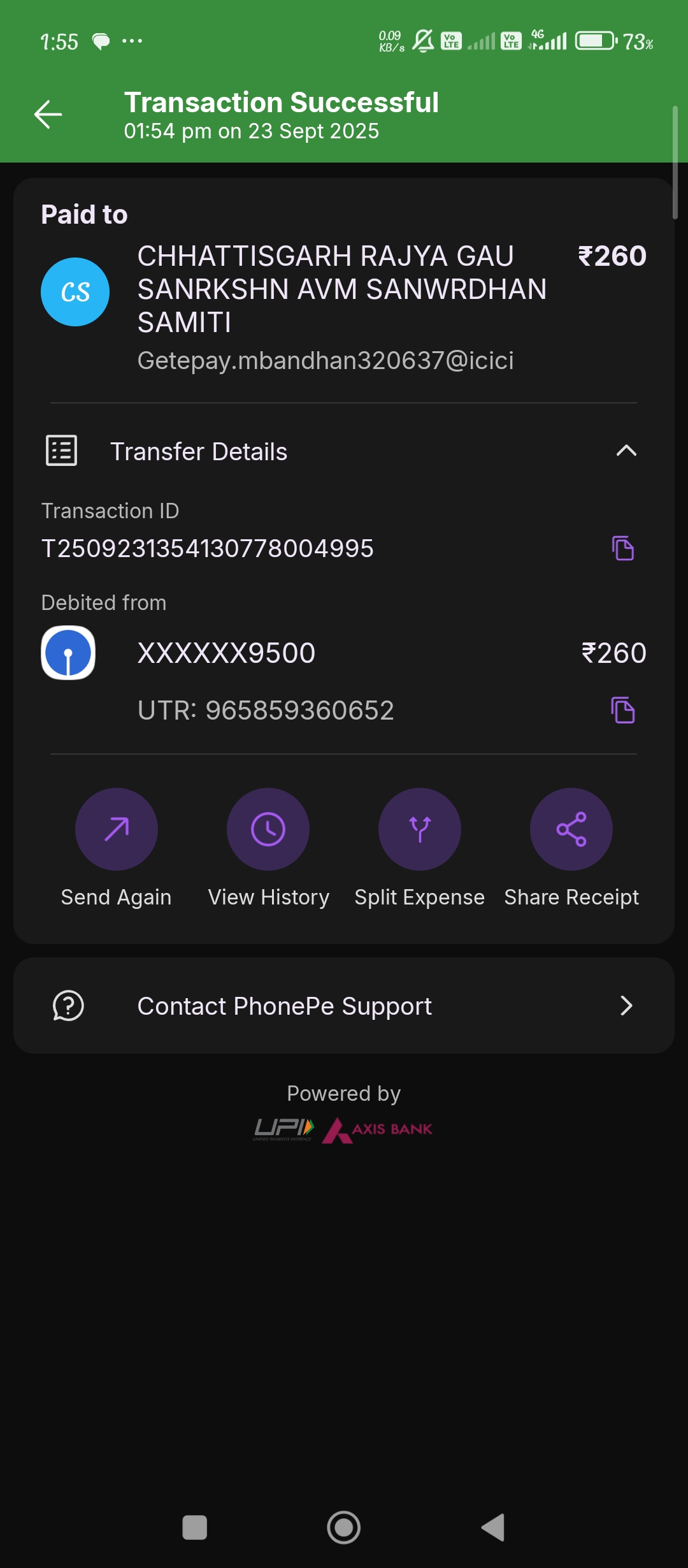Open recent apps from navigation bar
Screen dimensions: 688x1568
pos(194,1528)
